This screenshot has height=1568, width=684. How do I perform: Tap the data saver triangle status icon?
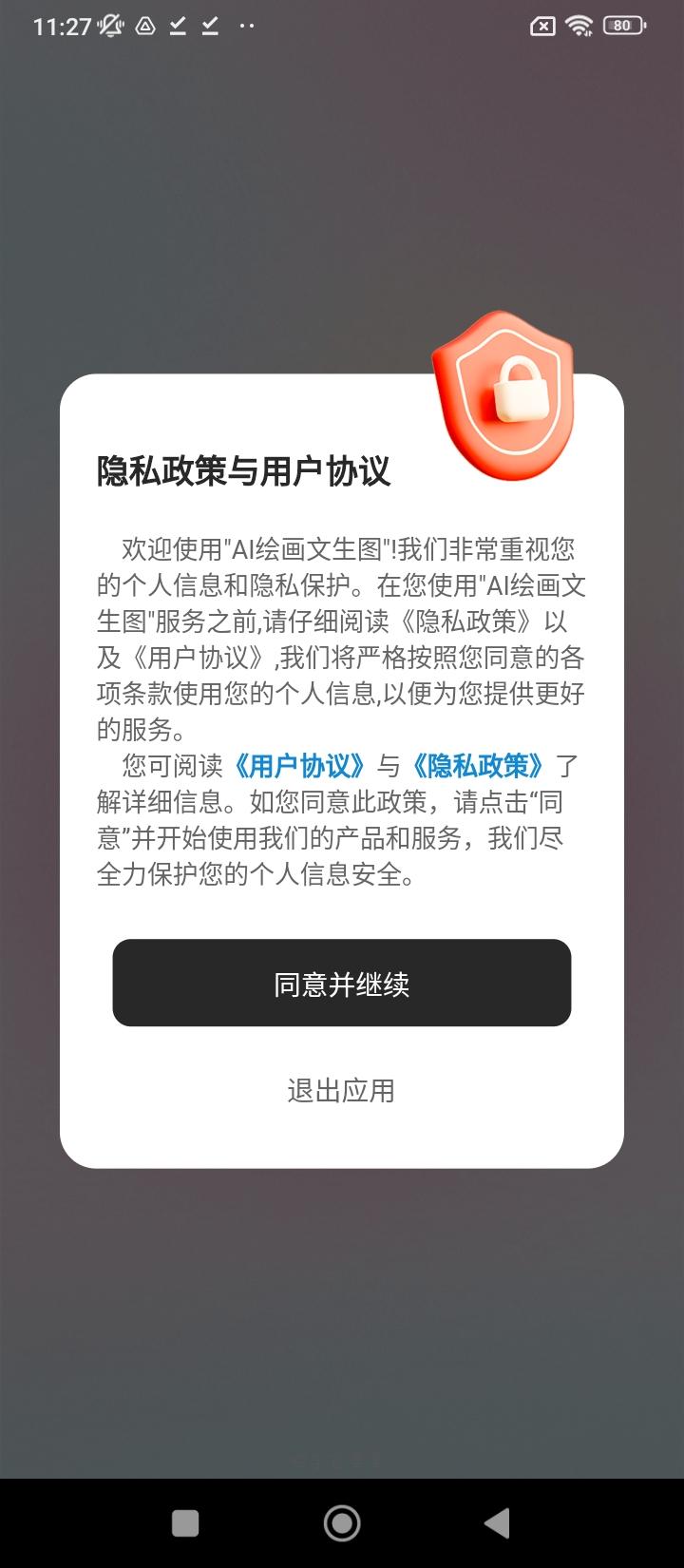144,25
